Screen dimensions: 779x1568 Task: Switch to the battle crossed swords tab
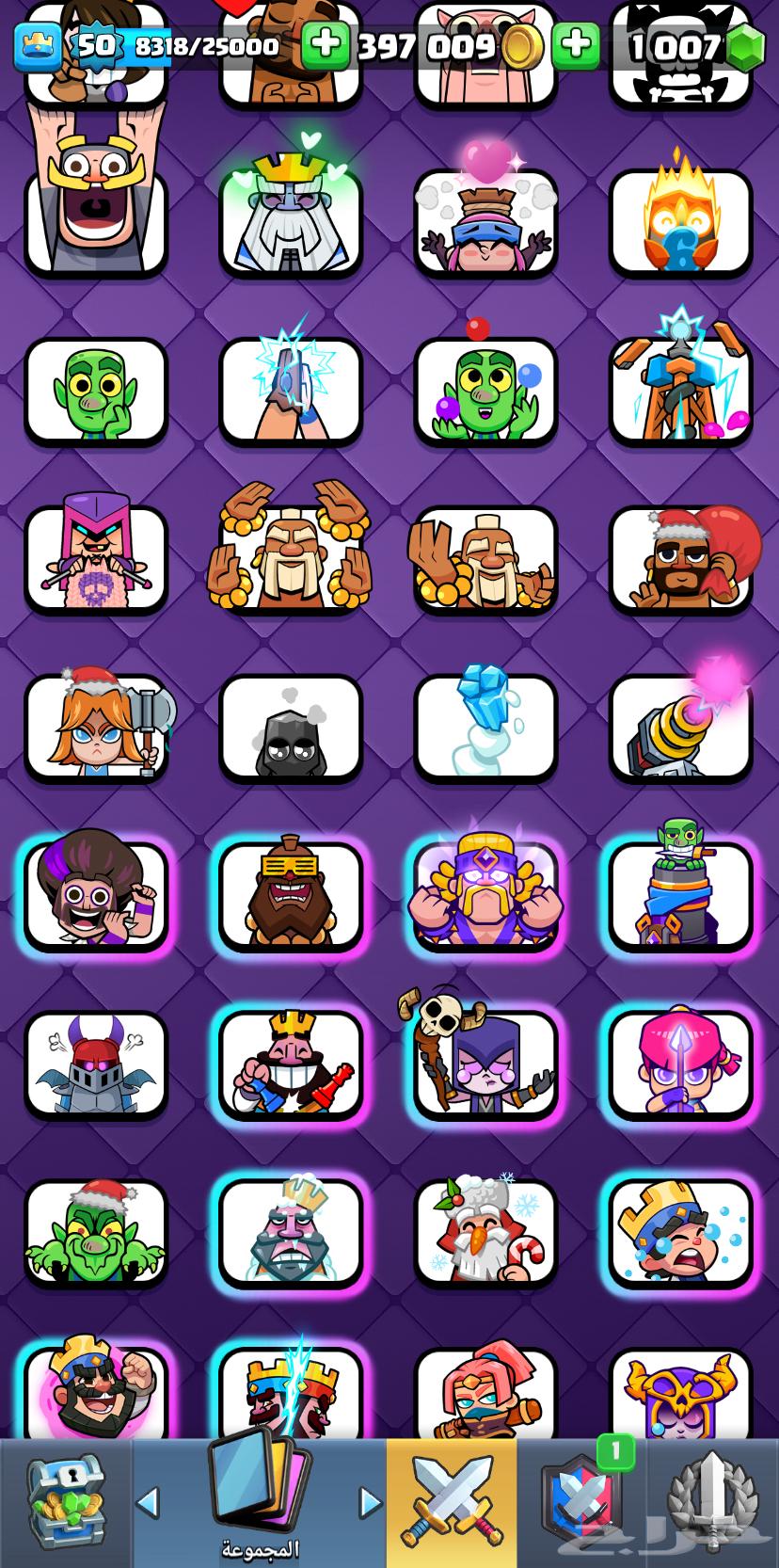[x=451, y=1503]
